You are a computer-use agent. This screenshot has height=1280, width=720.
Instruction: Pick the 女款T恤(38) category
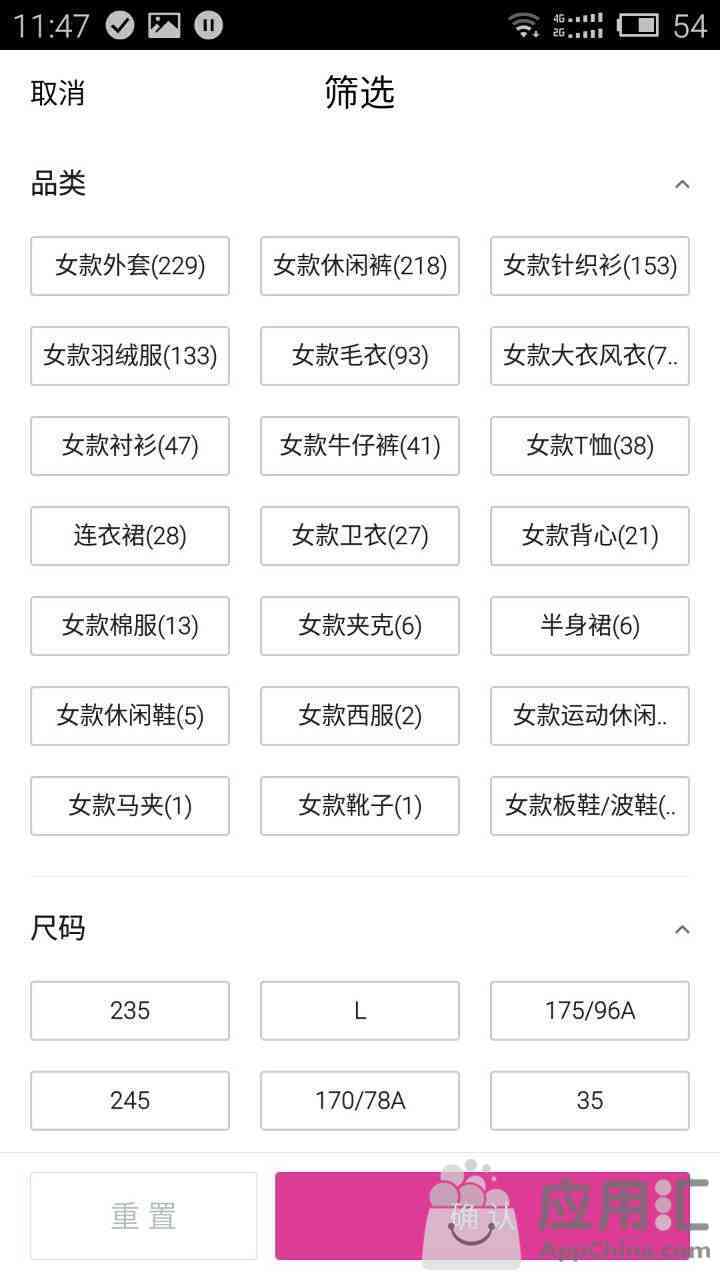[x=590, y=446]
